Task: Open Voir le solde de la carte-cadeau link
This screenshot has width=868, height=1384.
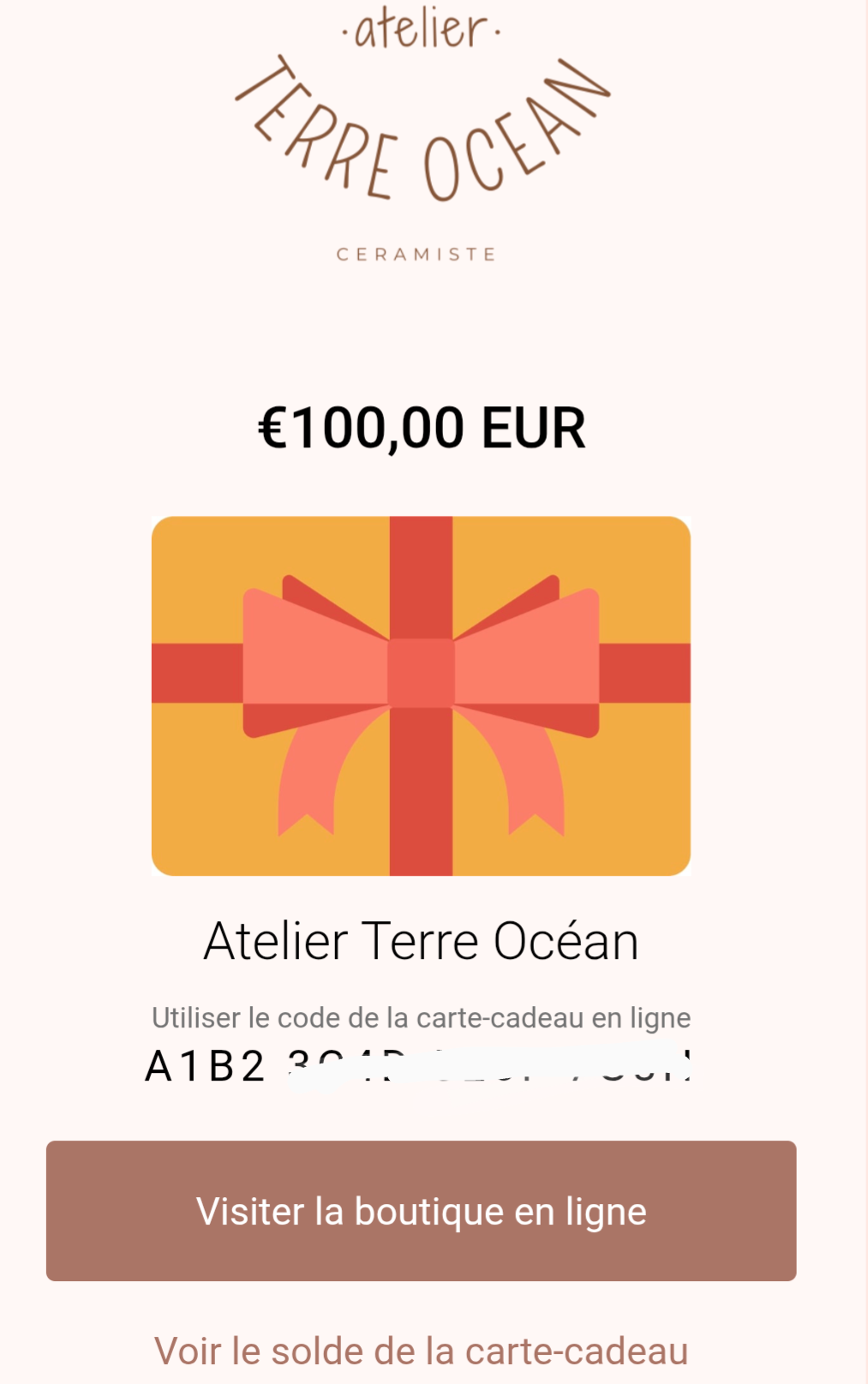Action: [x=421, y=1351]
